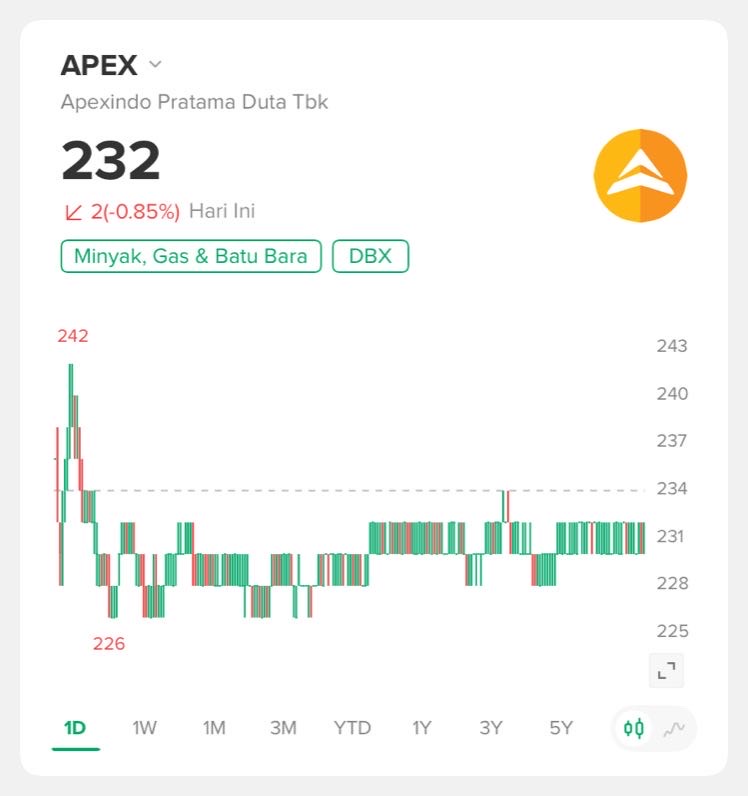
Task: Select the YTD range tab
Action: (352, 728)
